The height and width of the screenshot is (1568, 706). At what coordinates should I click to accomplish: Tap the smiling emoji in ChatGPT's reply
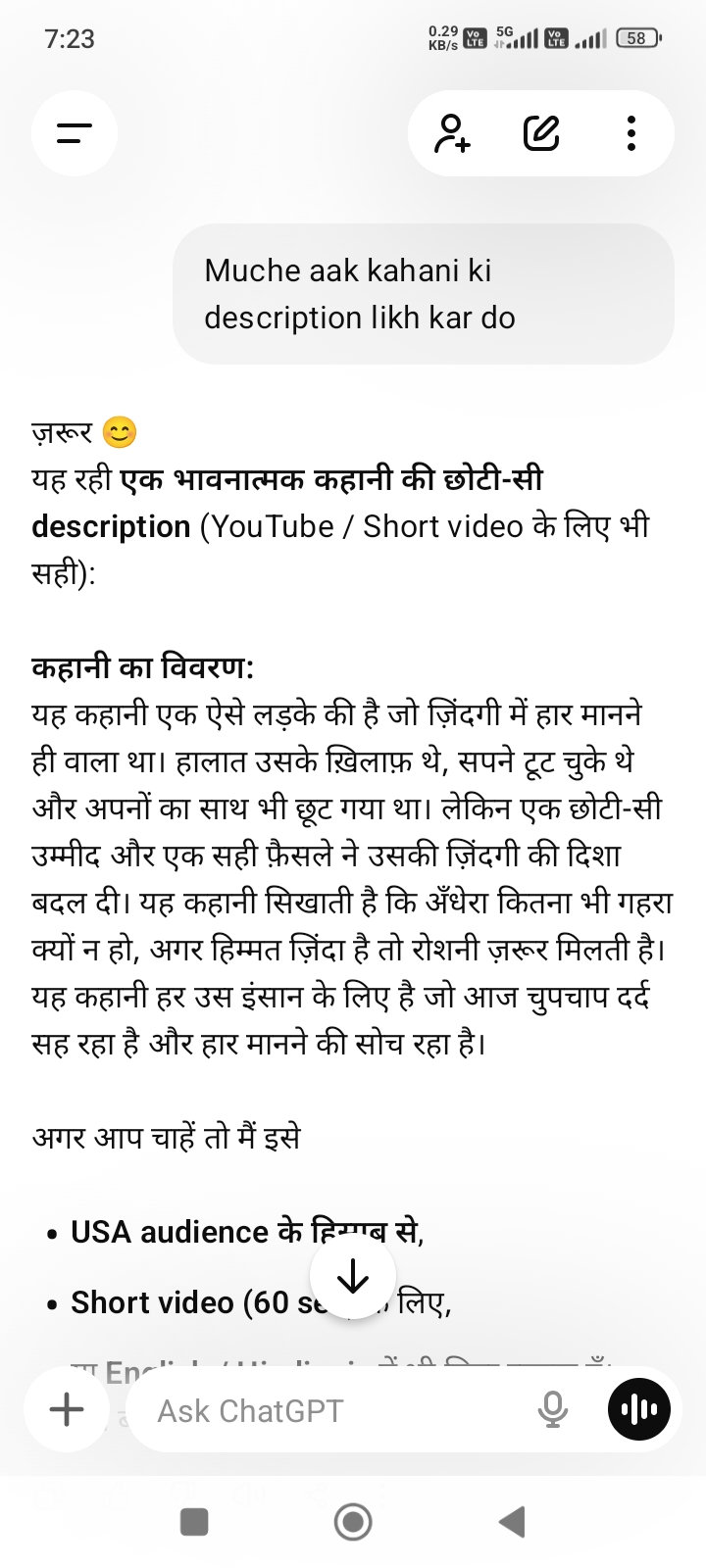[x=118, y=428]
